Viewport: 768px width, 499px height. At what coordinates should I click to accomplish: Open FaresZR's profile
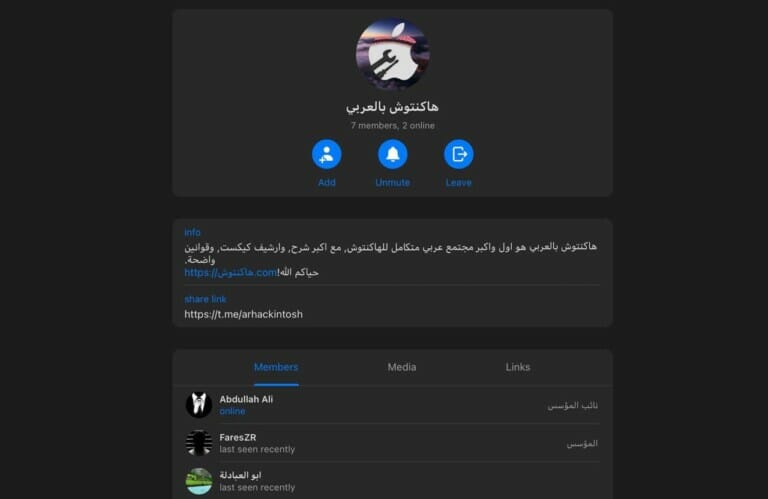point(240,443)
